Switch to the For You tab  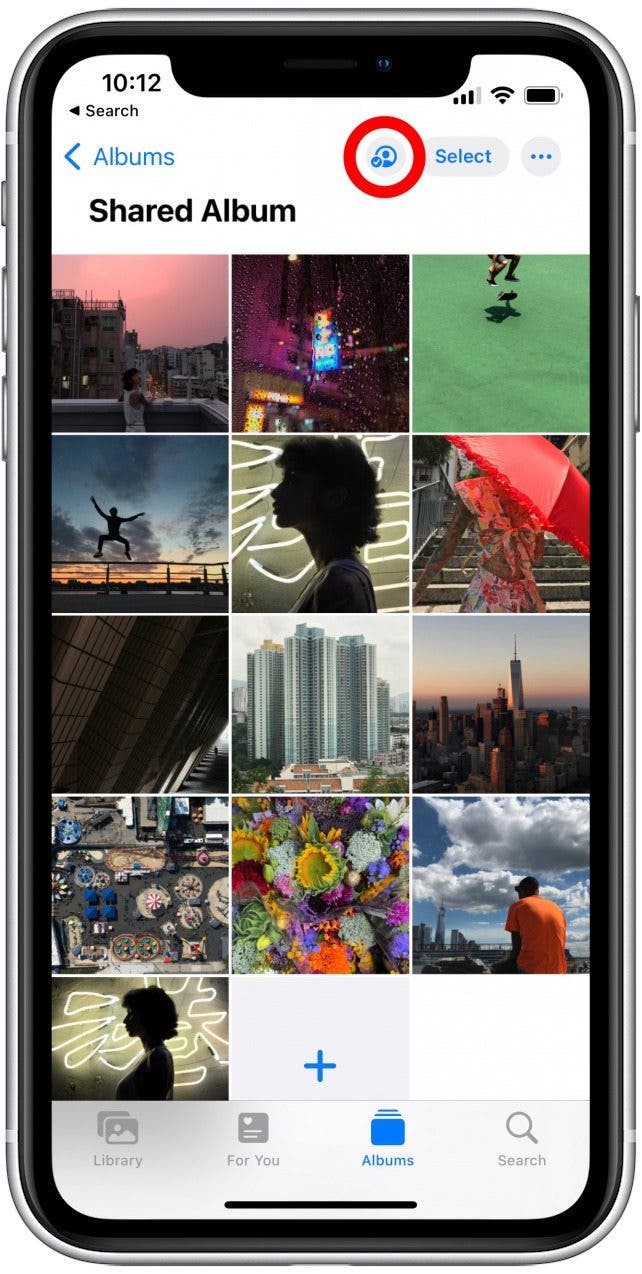coord(253,1140)
